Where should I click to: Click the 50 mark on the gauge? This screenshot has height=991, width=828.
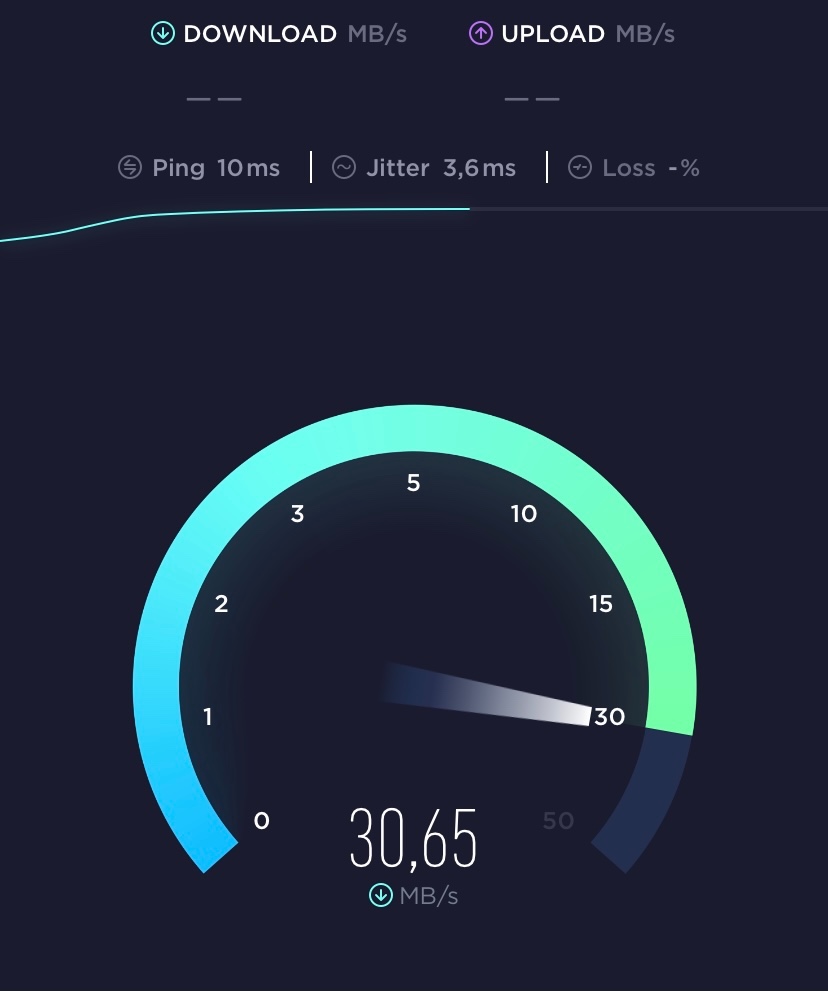click(557, 820)
